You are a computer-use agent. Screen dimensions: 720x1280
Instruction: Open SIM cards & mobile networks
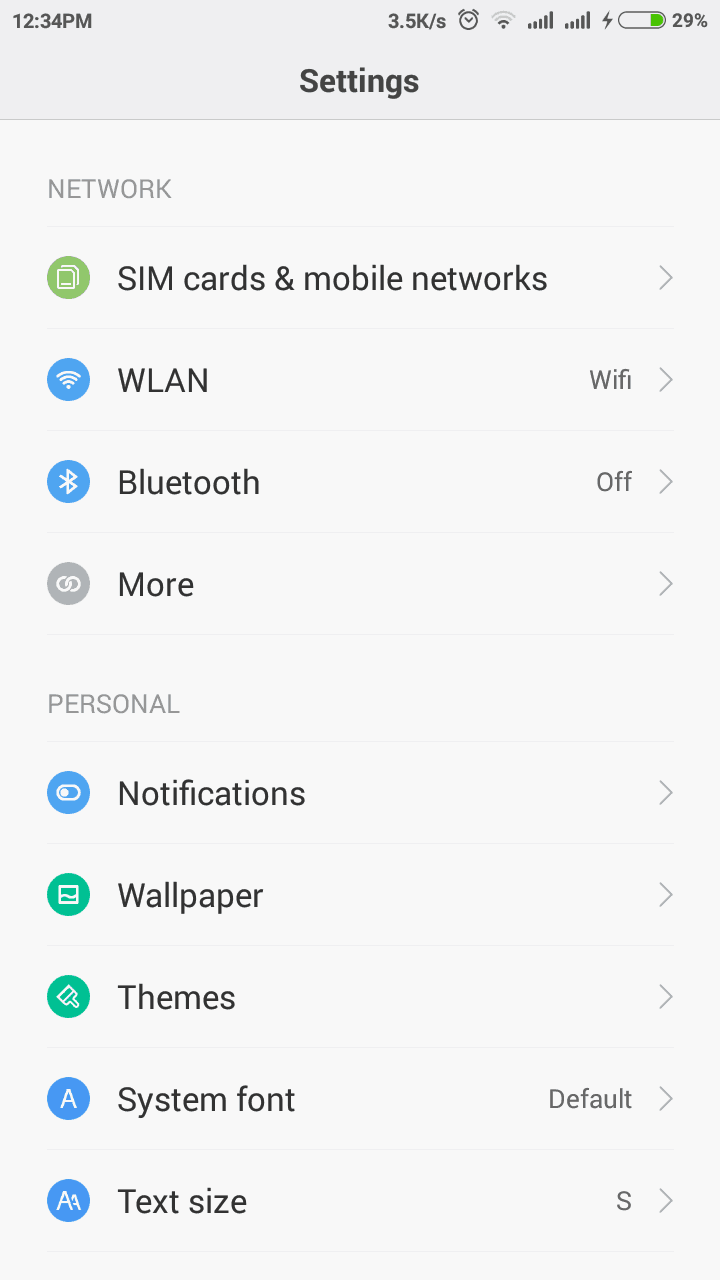point(360,278)
